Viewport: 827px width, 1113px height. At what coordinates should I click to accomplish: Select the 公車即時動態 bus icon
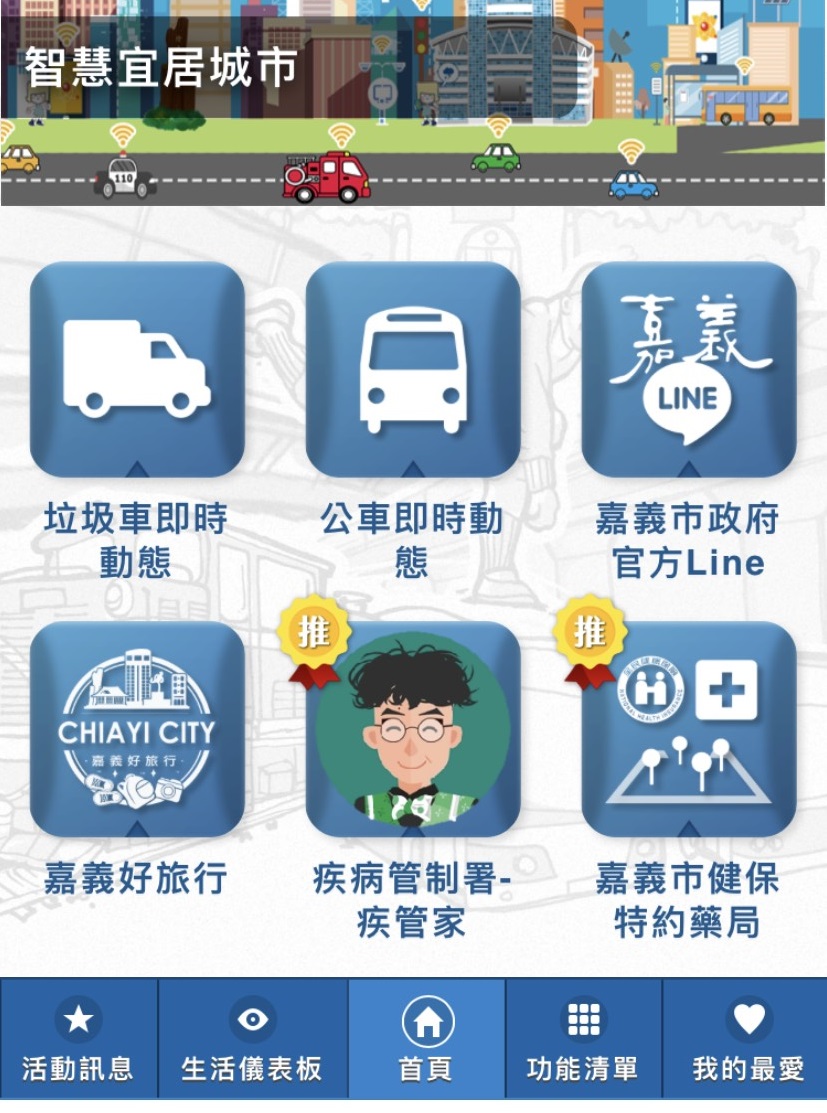(x=413, y=368)
